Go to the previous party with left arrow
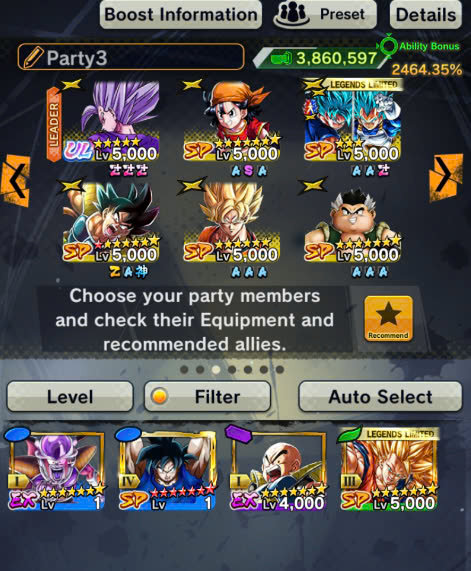This screenshot has height=571, width=471. (15, 180)
